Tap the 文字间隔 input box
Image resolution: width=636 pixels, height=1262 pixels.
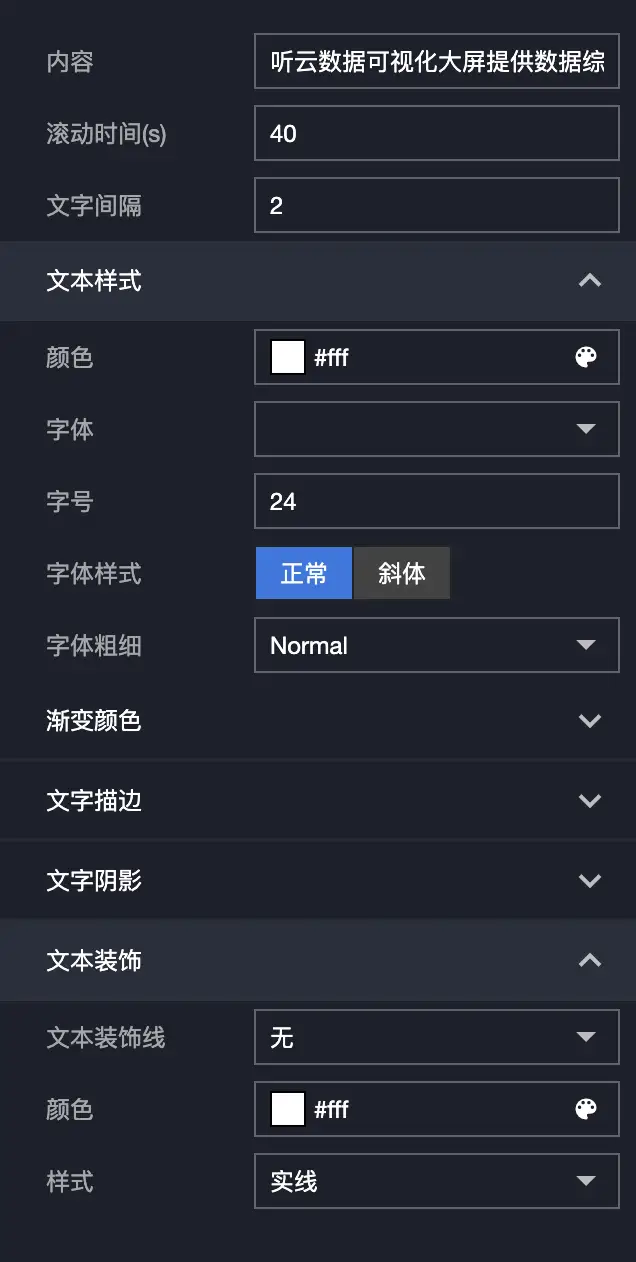(x=437, y=206)
